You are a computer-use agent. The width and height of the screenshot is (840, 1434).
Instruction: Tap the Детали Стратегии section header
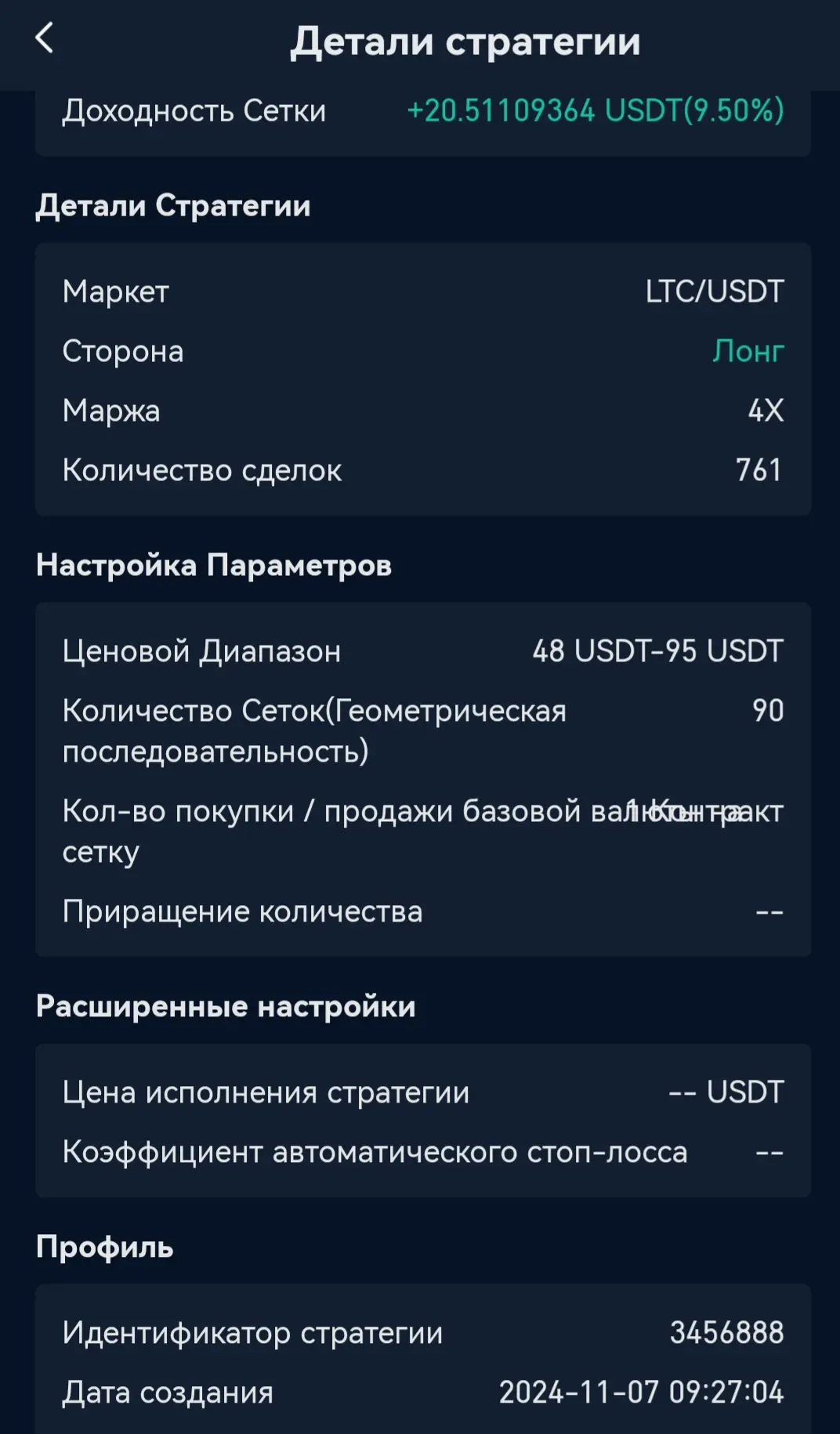point(172,205)
